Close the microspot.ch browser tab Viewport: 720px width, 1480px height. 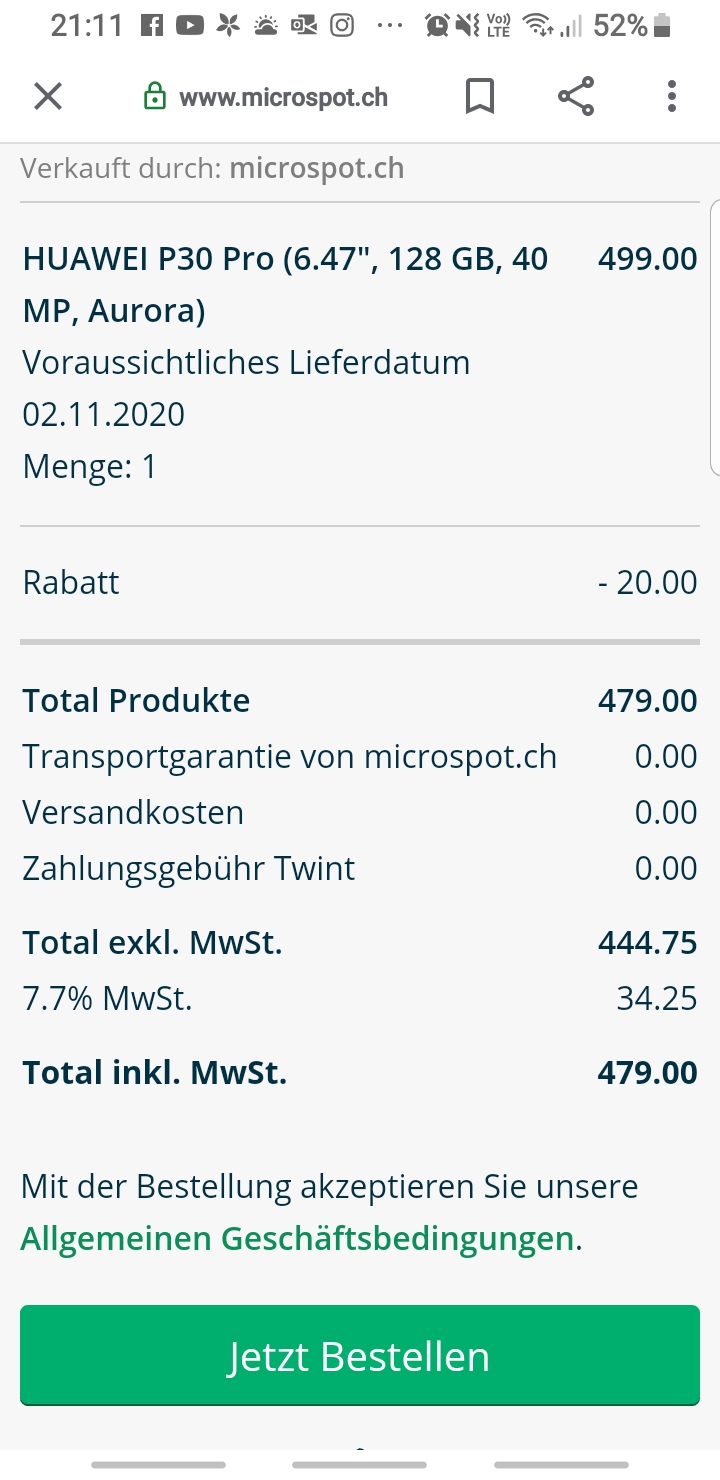tap(48, 97)
